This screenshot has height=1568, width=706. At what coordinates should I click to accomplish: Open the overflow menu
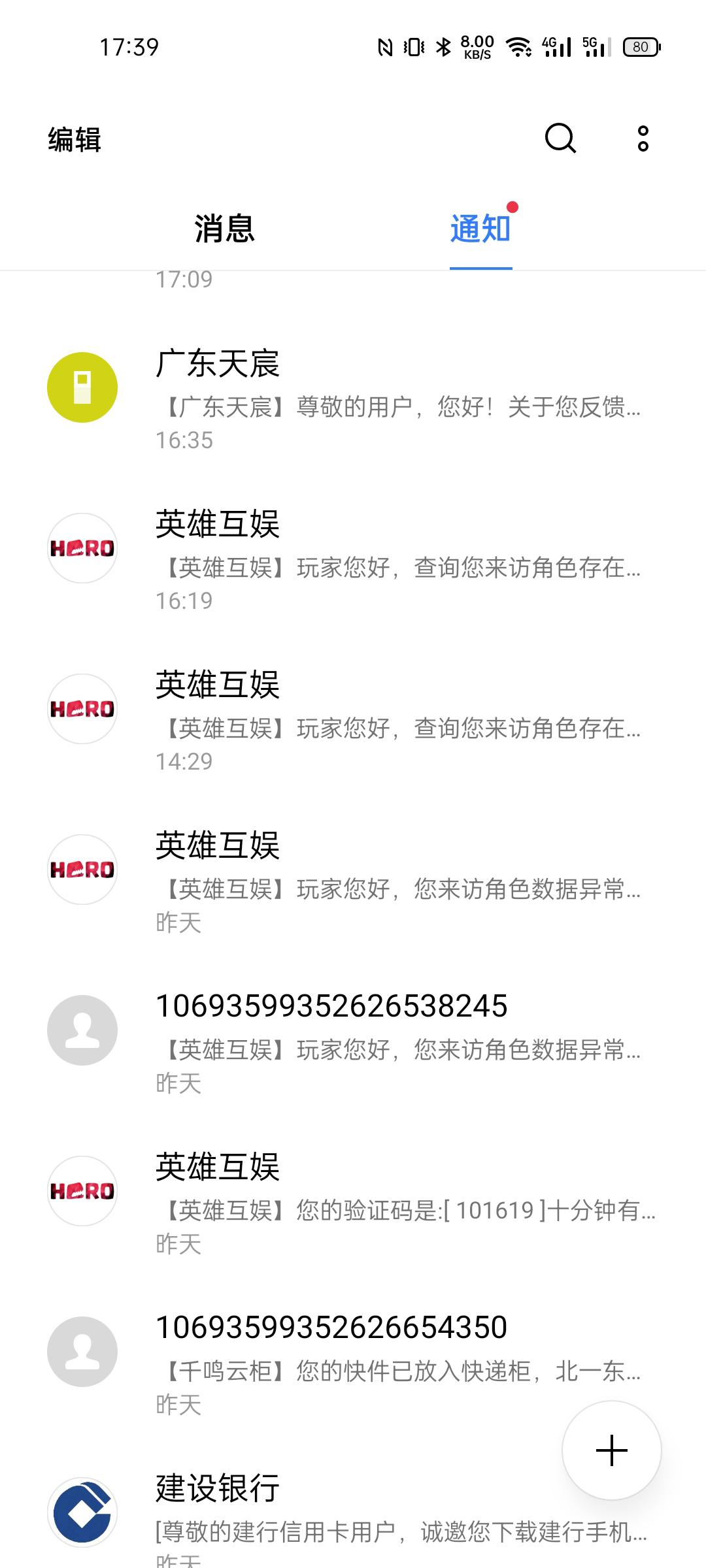643,139
